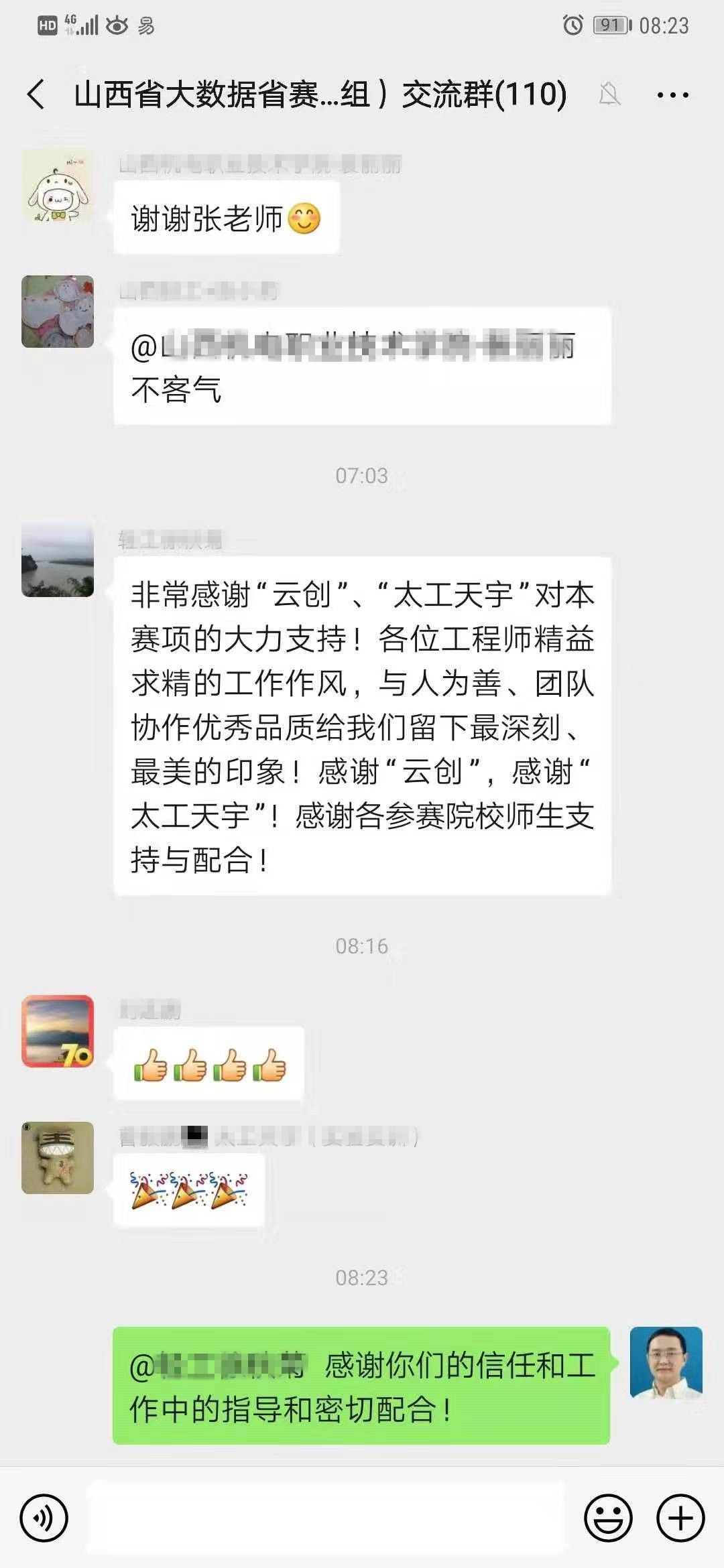View lake-photo avatar of the 非常感谢 sender
This screenshot has height=1568, width=724.
(x=58, y=561)
